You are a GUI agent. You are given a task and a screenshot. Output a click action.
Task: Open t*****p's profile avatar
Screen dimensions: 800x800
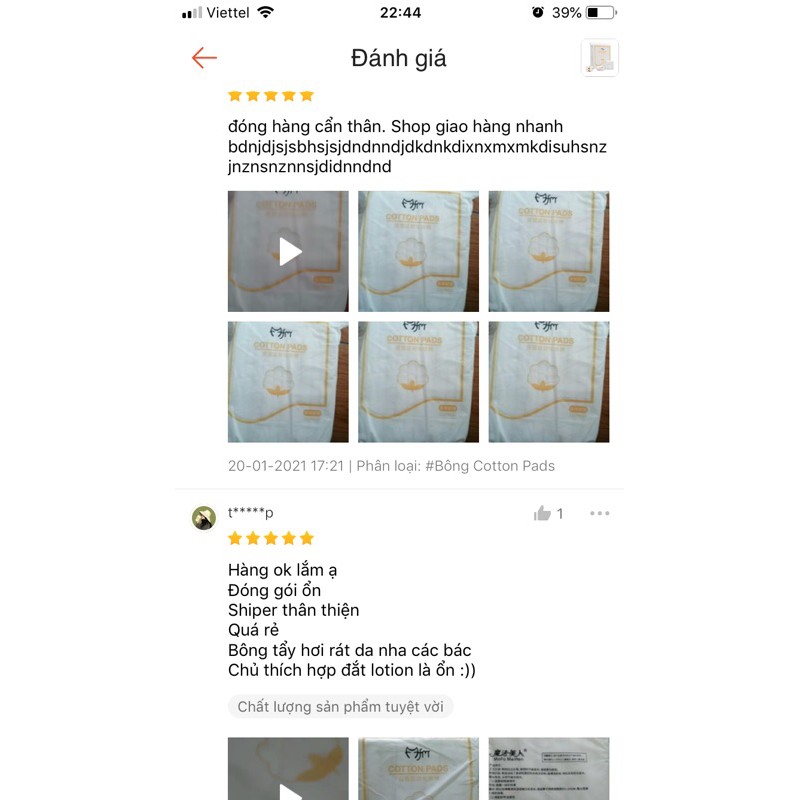(204, 517)
